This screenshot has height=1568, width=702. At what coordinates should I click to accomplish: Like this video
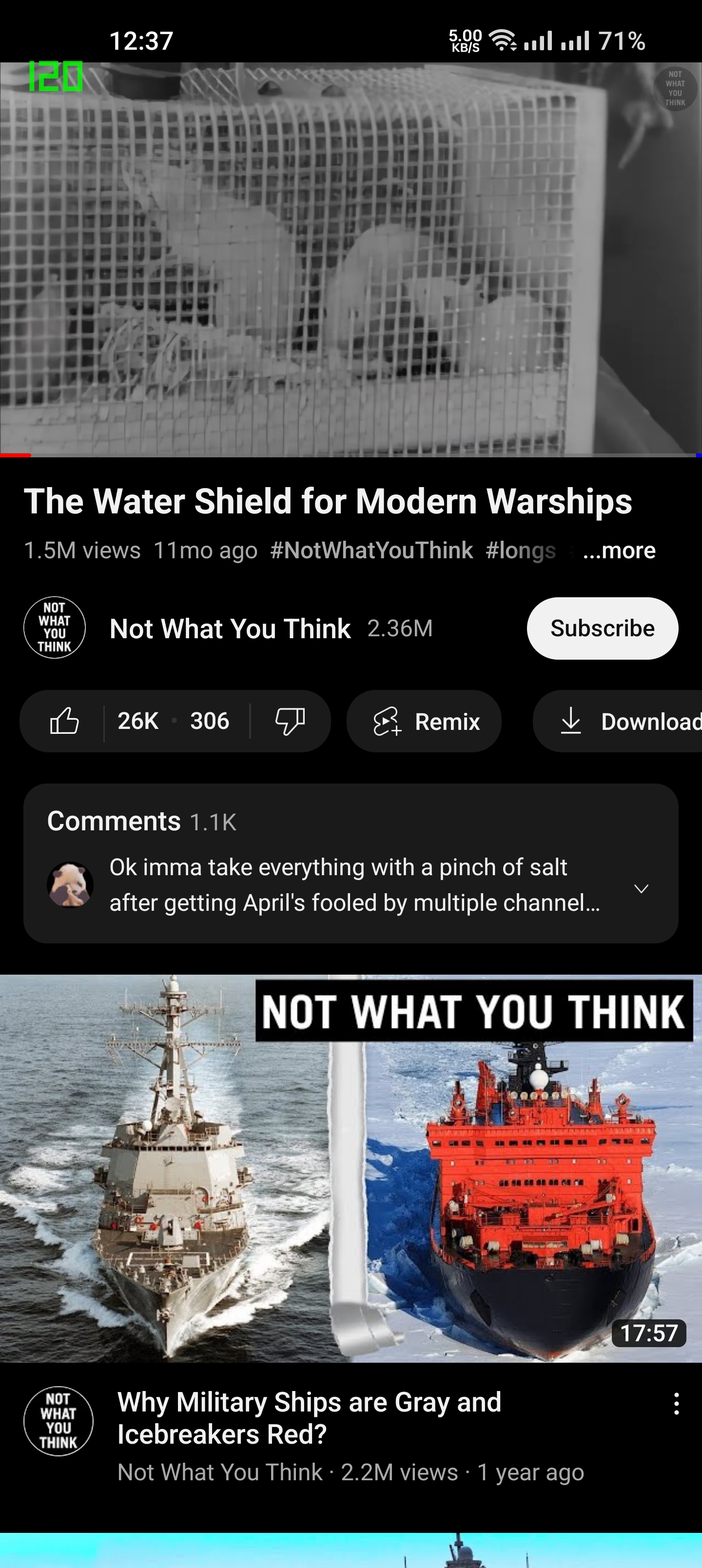(64, 721)
